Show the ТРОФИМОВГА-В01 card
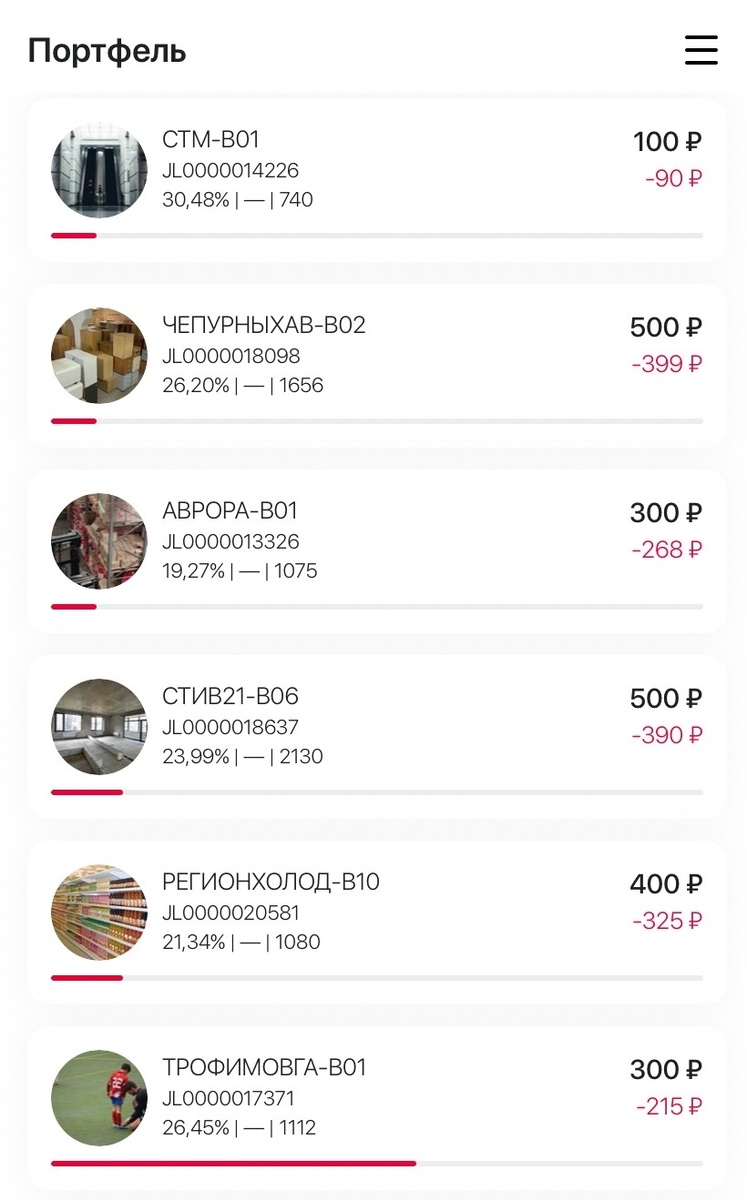 click(376, 1107)
